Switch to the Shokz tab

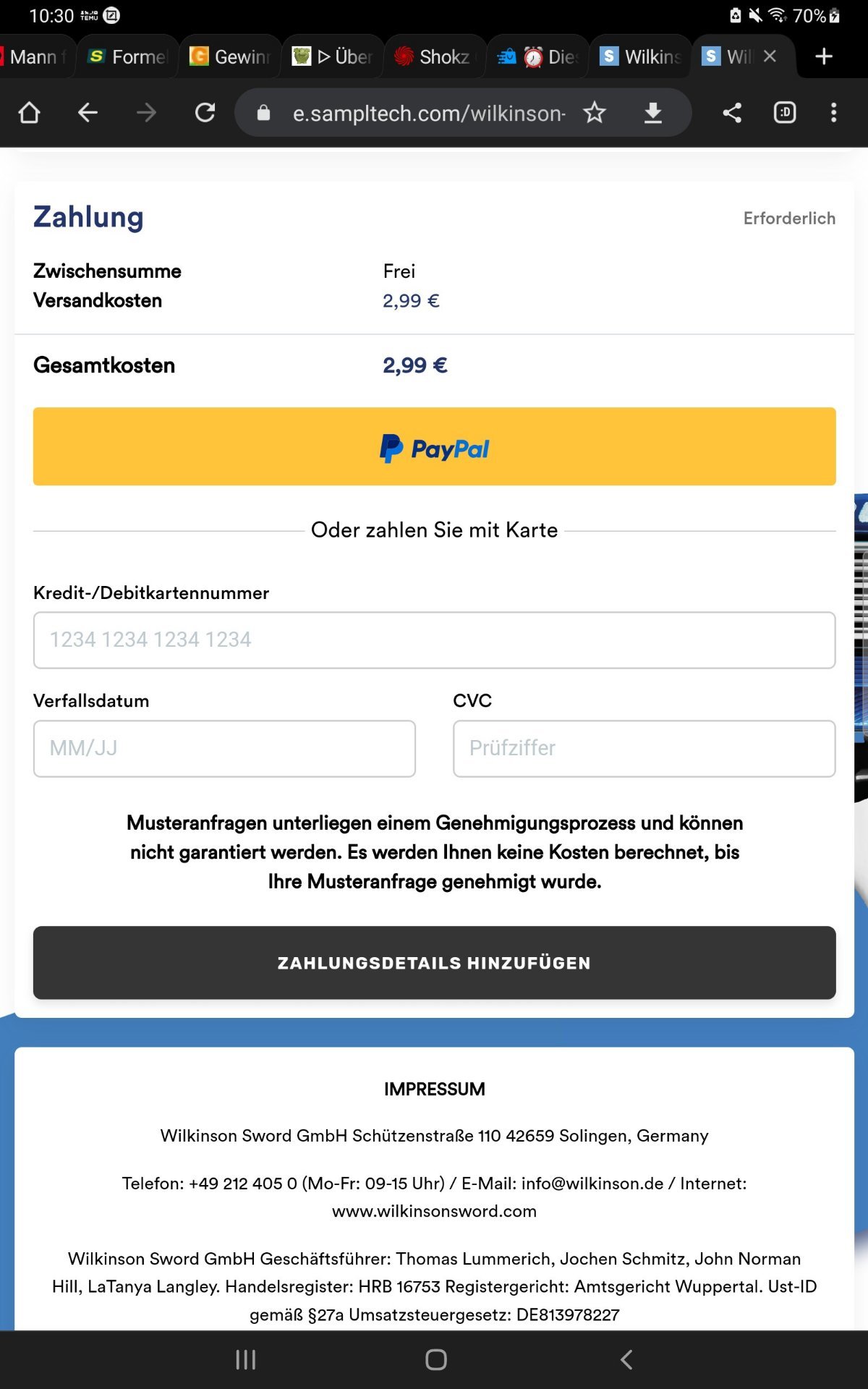(x=434, y=56)
